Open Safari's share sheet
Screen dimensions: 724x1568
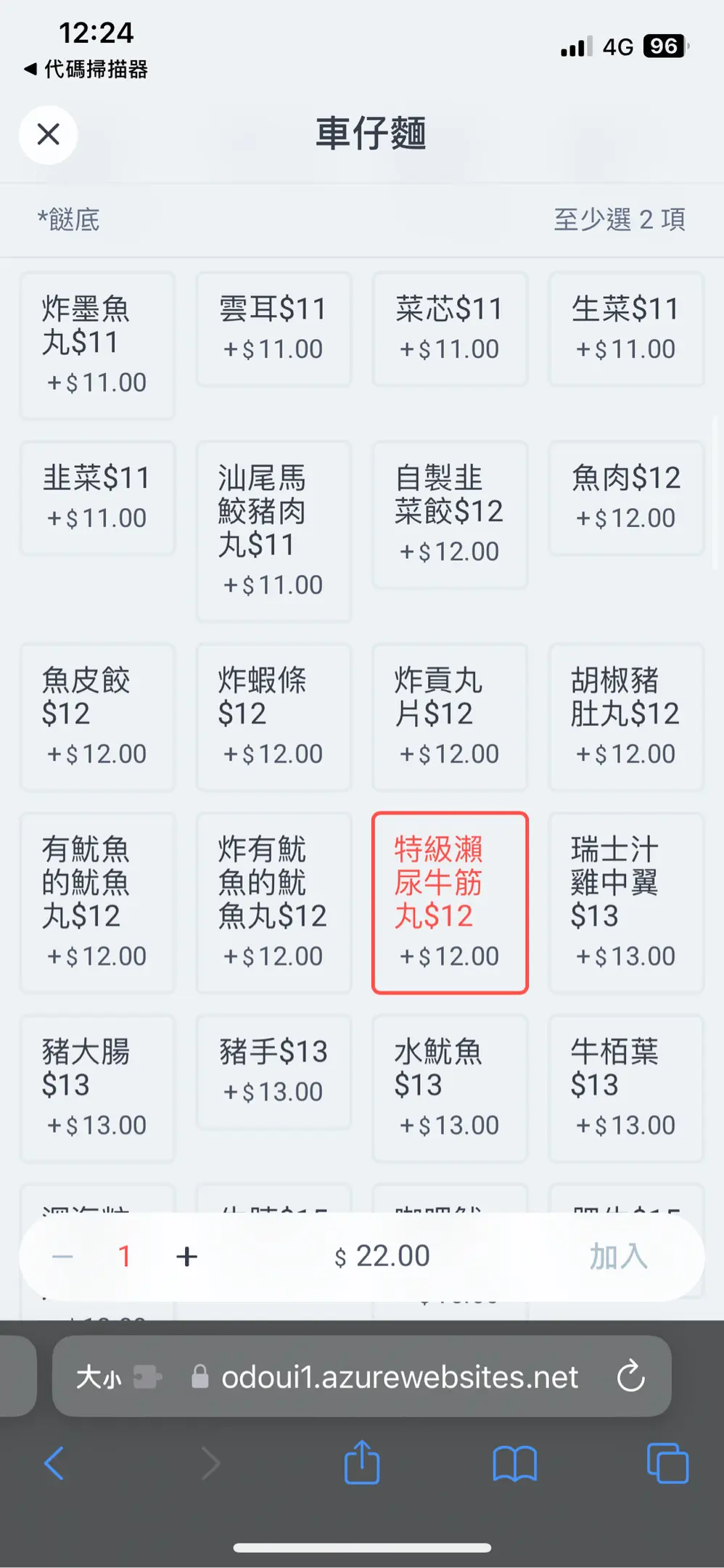point(362,1462)
